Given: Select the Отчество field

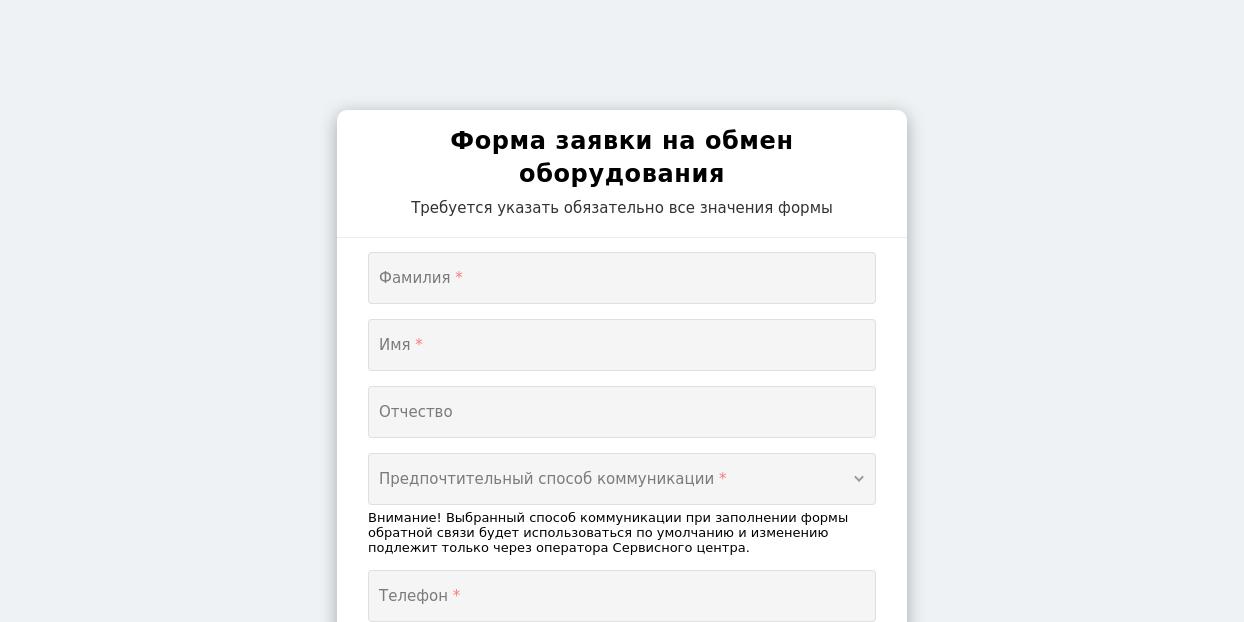Looking at the screenshot, I should tap(621, 412).
